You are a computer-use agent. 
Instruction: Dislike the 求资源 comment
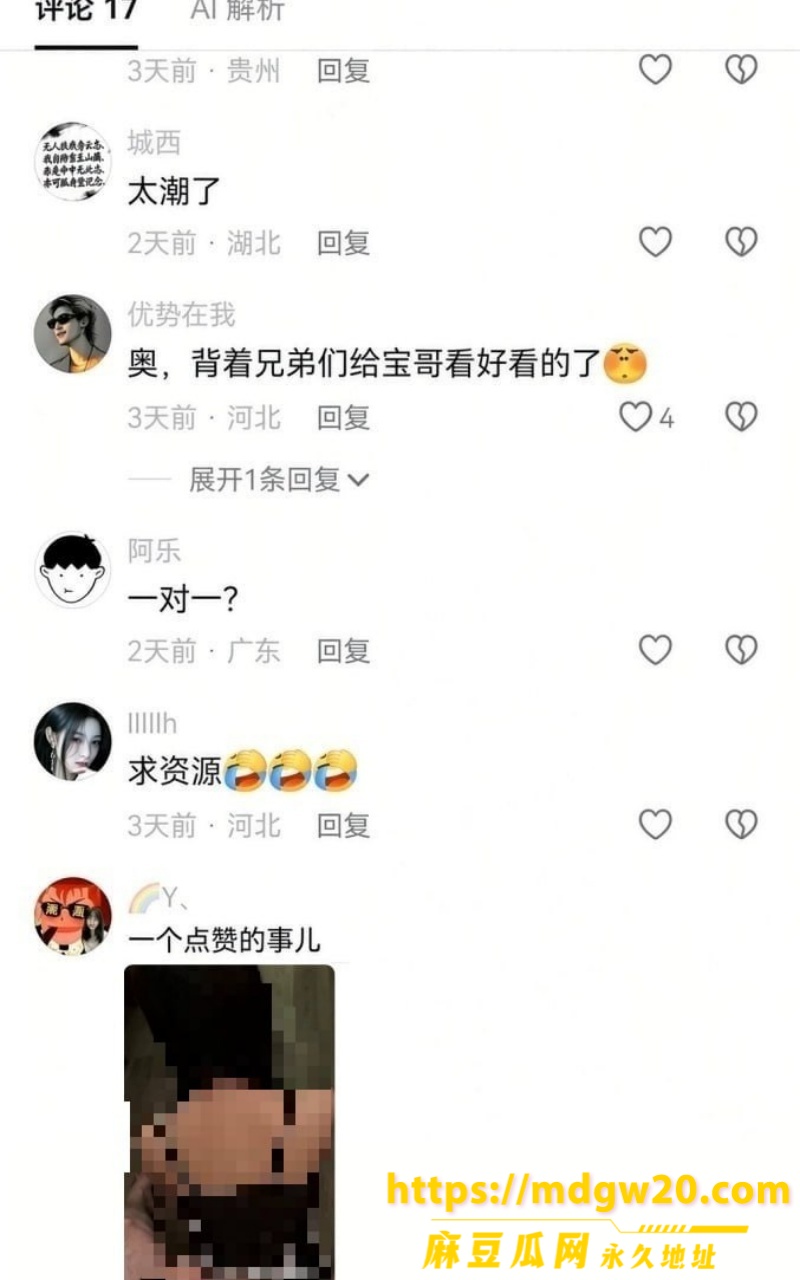741,825
